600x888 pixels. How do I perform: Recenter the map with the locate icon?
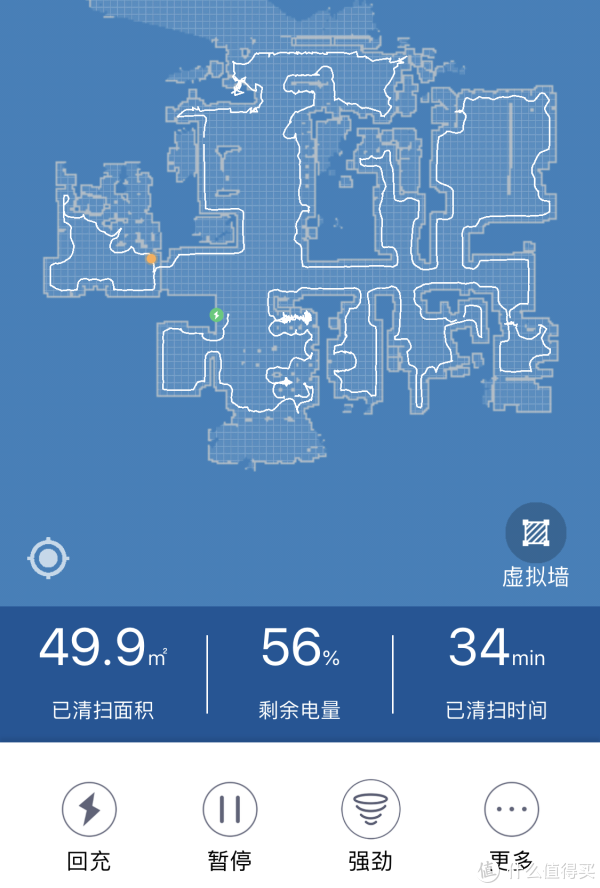49,558
